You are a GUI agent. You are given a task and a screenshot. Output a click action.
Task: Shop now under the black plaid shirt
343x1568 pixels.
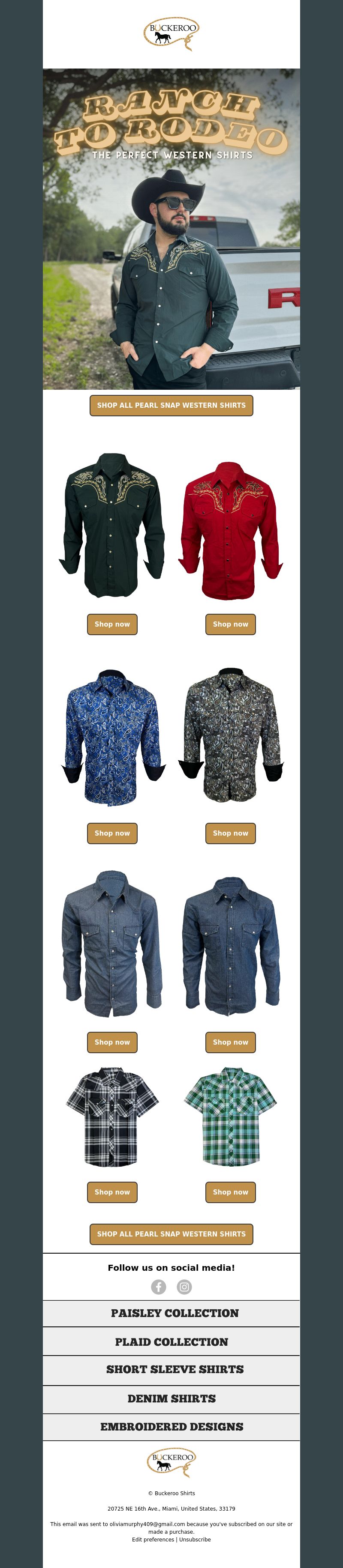[x=112, y=1192]
